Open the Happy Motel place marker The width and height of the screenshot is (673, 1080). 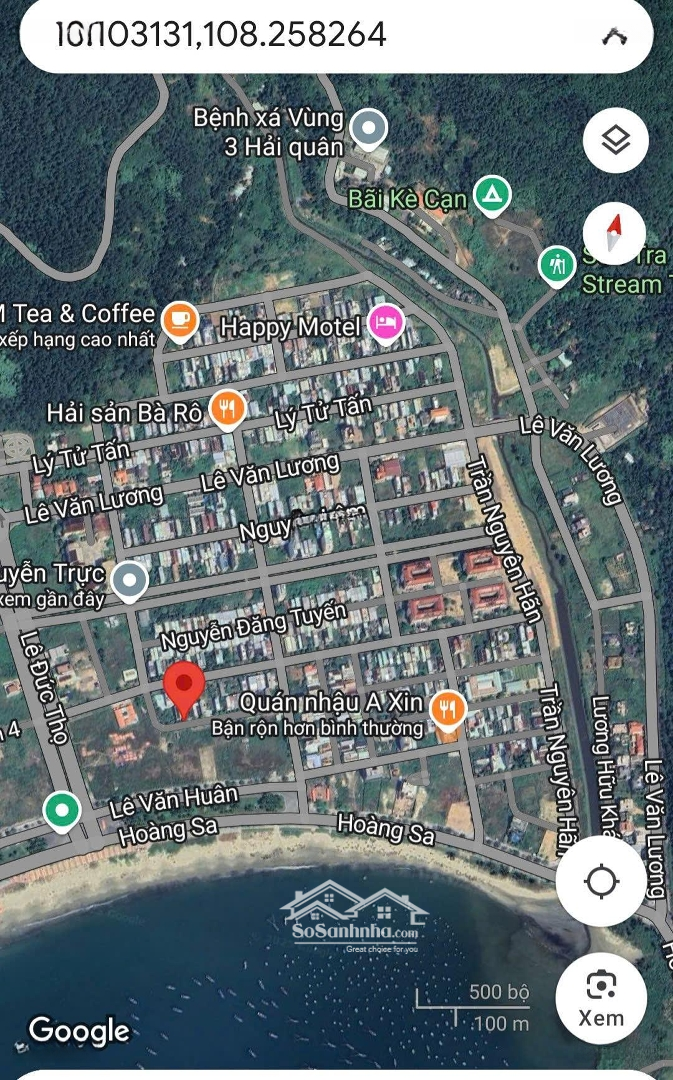click(x=385, y=323)
